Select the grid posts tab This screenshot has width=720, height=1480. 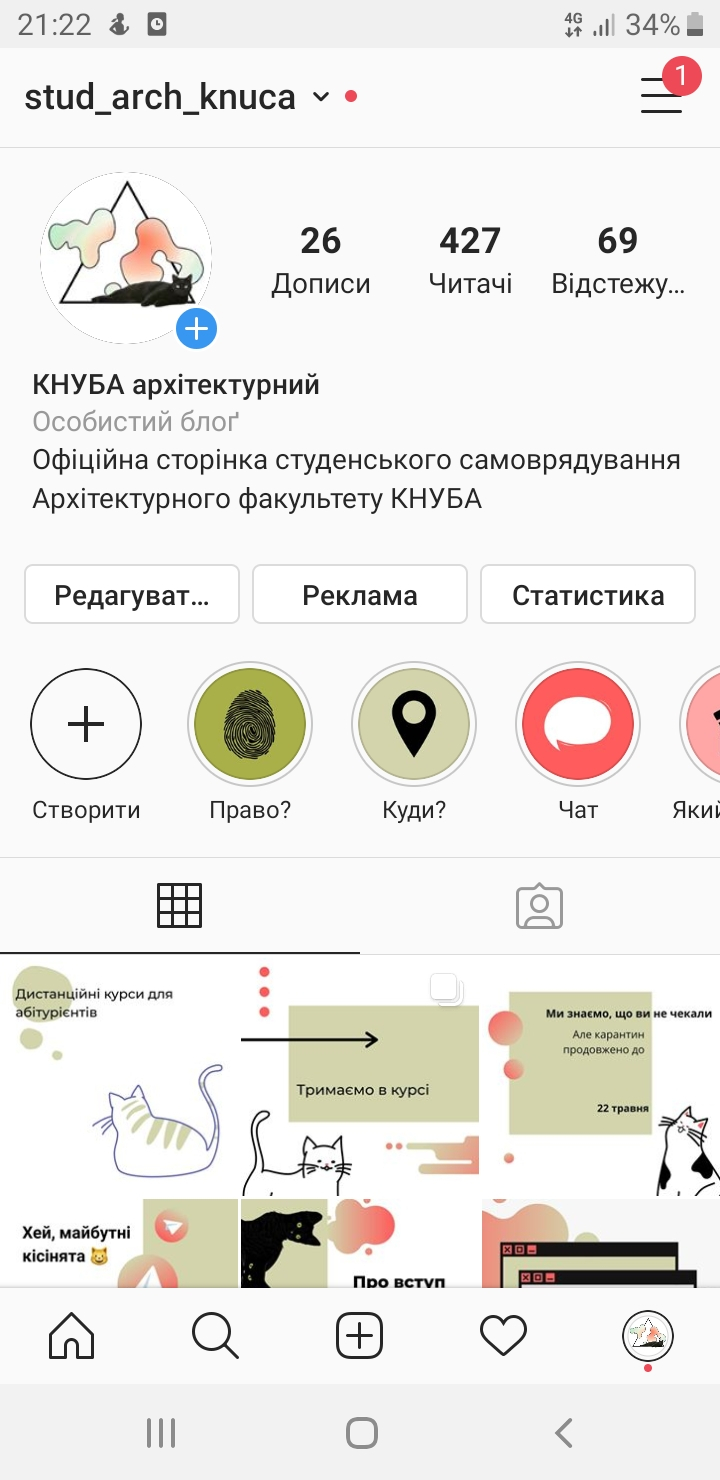(180, 906)
